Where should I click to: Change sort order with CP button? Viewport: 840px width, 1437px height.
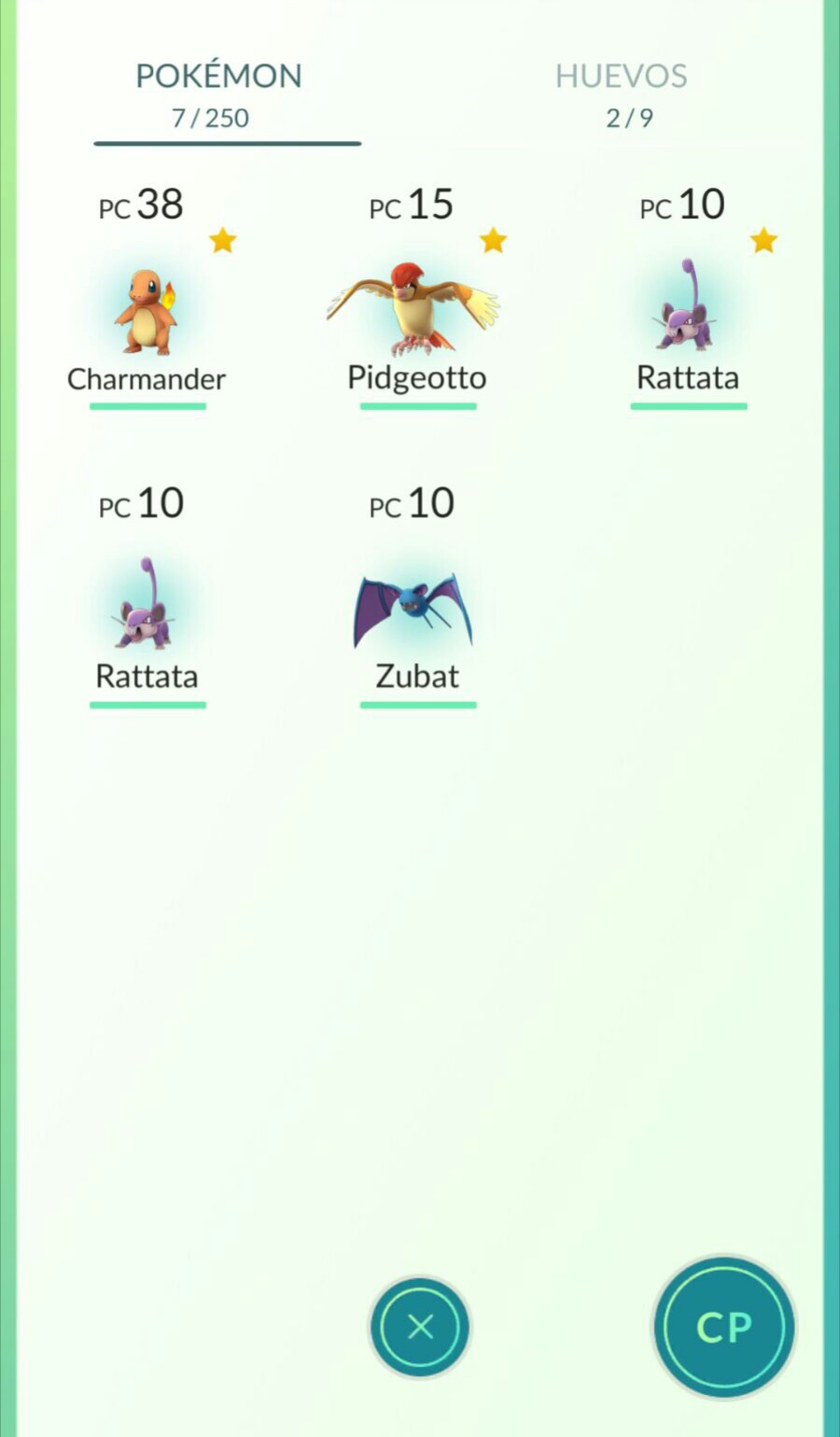[x=723, y=1327]
